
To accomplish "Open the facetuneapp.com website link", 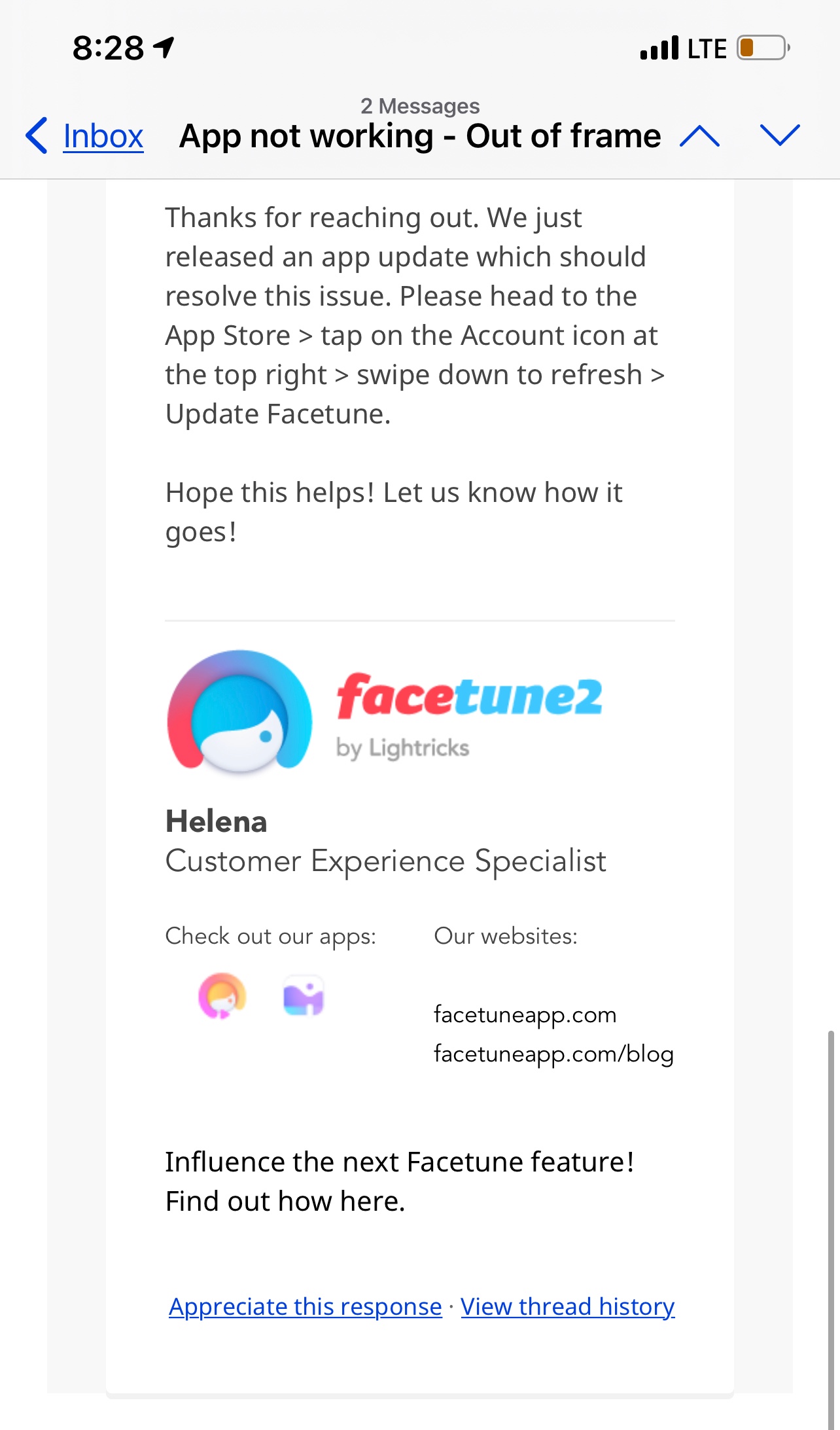I will click(525, 1014).
